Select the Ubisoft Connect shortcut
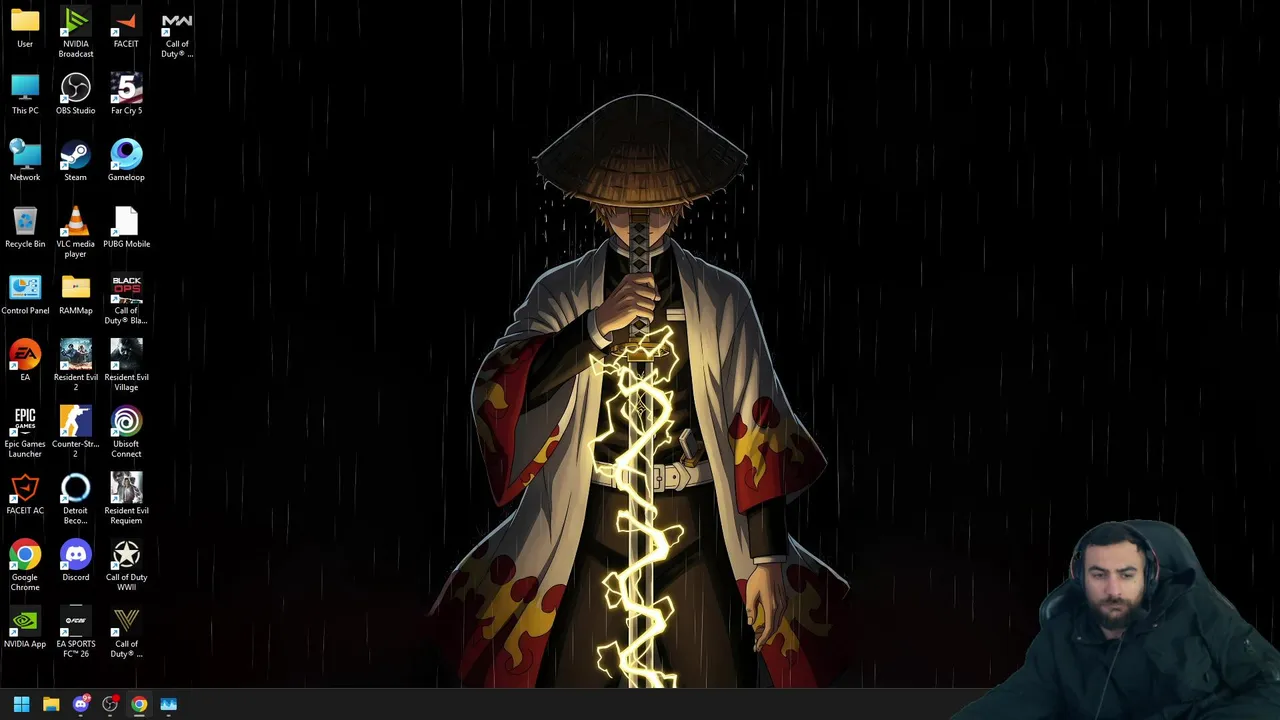This screenshot has height=720, width=1280. pyautogui.click(x=126, y=422)
